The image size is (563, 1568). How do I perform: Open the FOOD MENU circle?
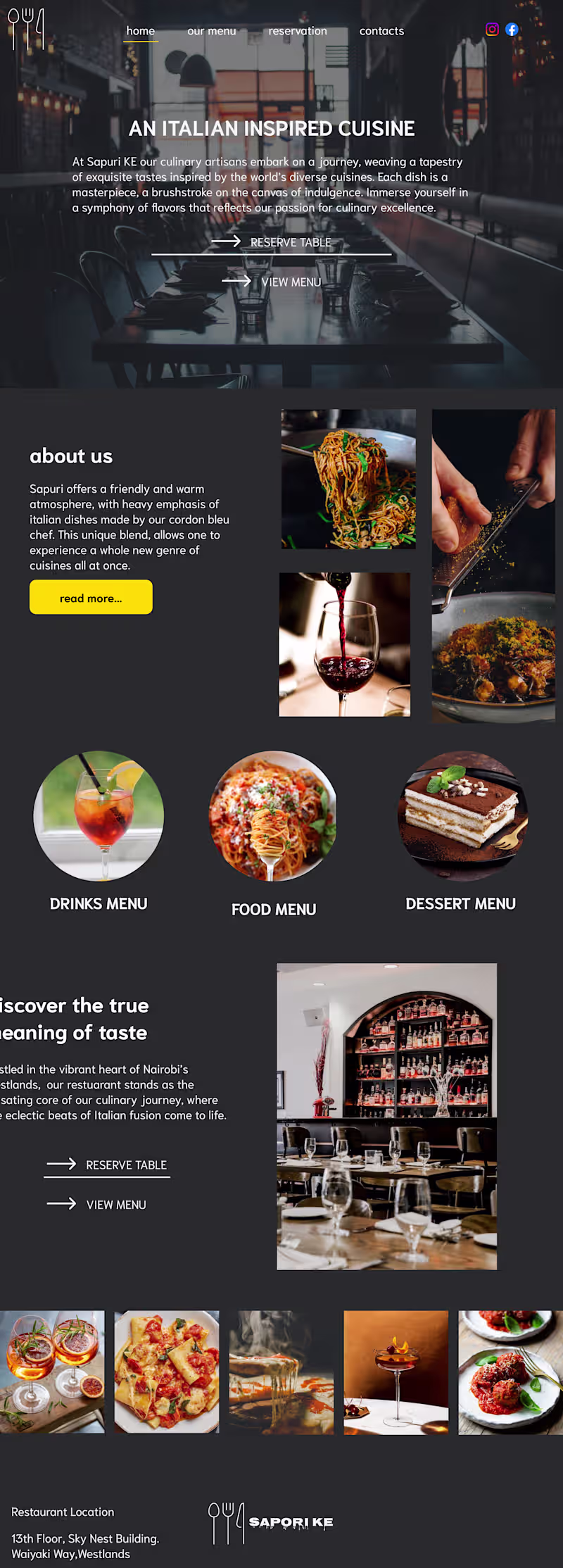click(x=272, y=816)
